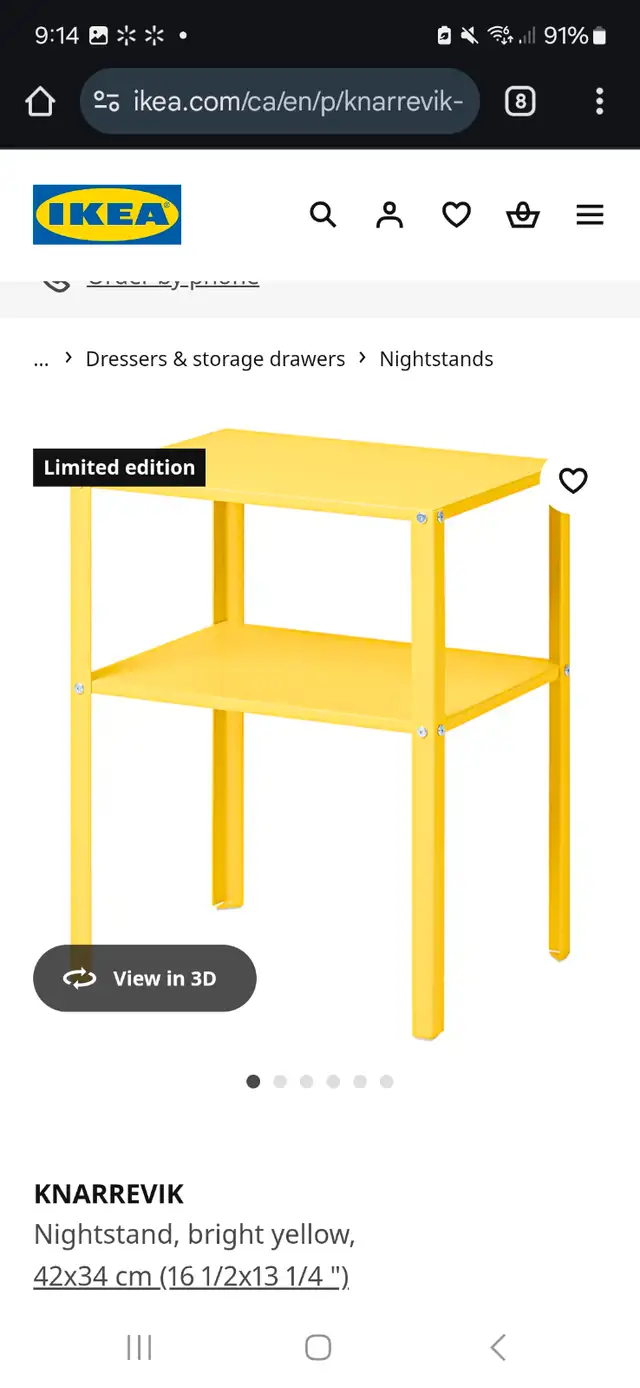Image resolution: width=640 pixels, height=1388 pixels.
Task: Expand the collapsed breadcrumb ellipsis
Action: 41,359
